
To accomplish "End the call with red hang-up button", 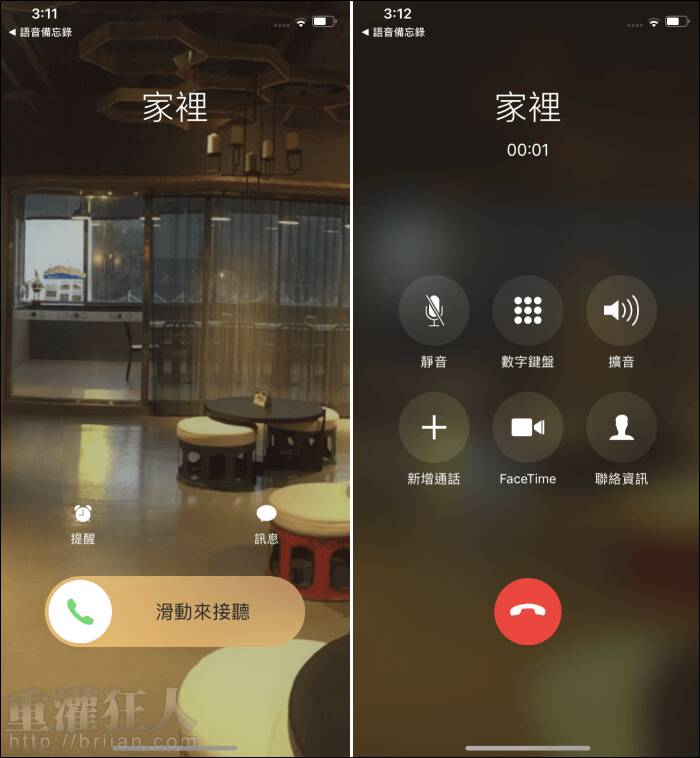I will point(527,611).
